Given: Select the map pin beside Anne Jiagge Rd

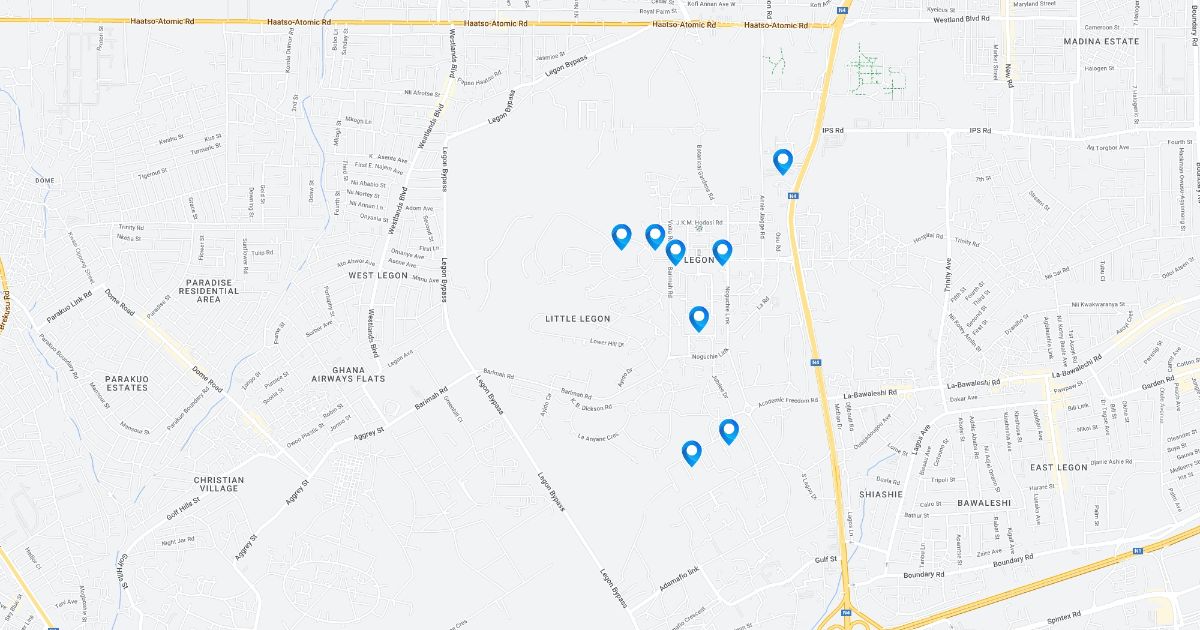Looking at the screenshot, I should (783, 160).
